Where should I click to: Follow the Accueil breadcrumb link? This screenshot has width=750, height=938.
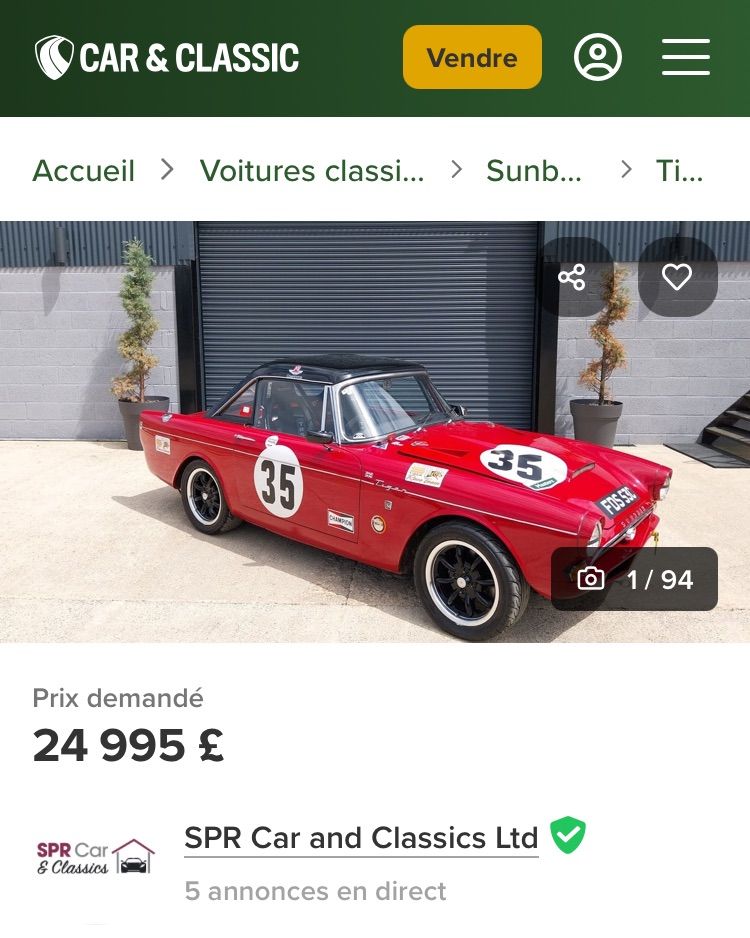pos(84,171)
